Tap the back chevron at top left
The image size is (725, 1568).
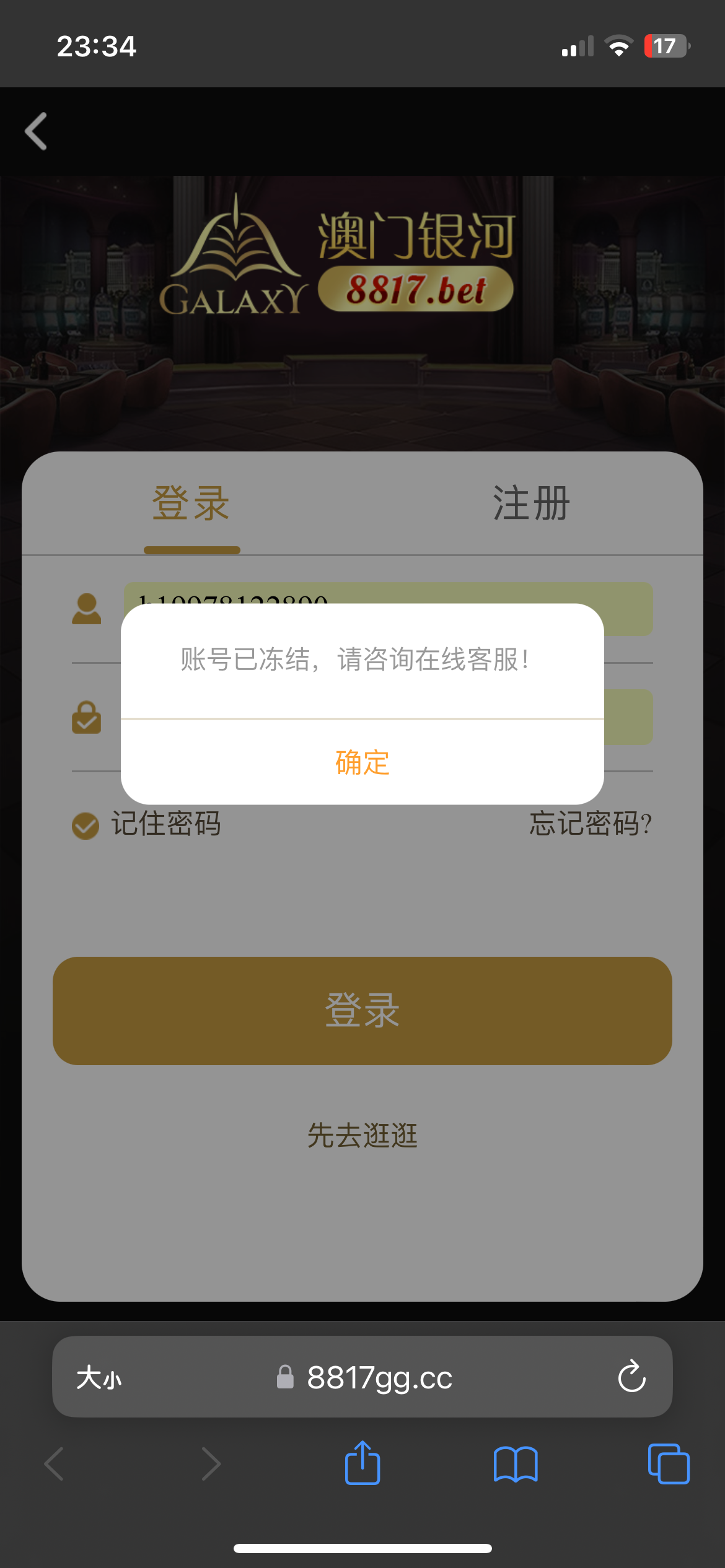(x=35, y=131)
